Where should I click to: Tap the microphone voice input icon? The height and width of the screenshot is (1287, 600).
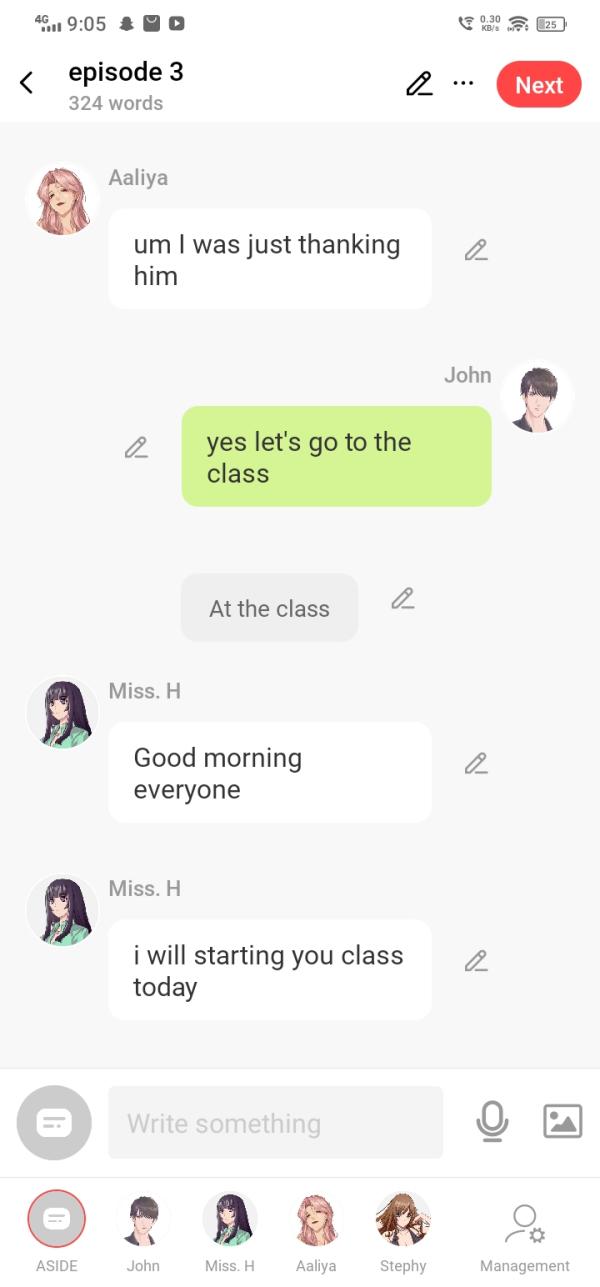491,1122
